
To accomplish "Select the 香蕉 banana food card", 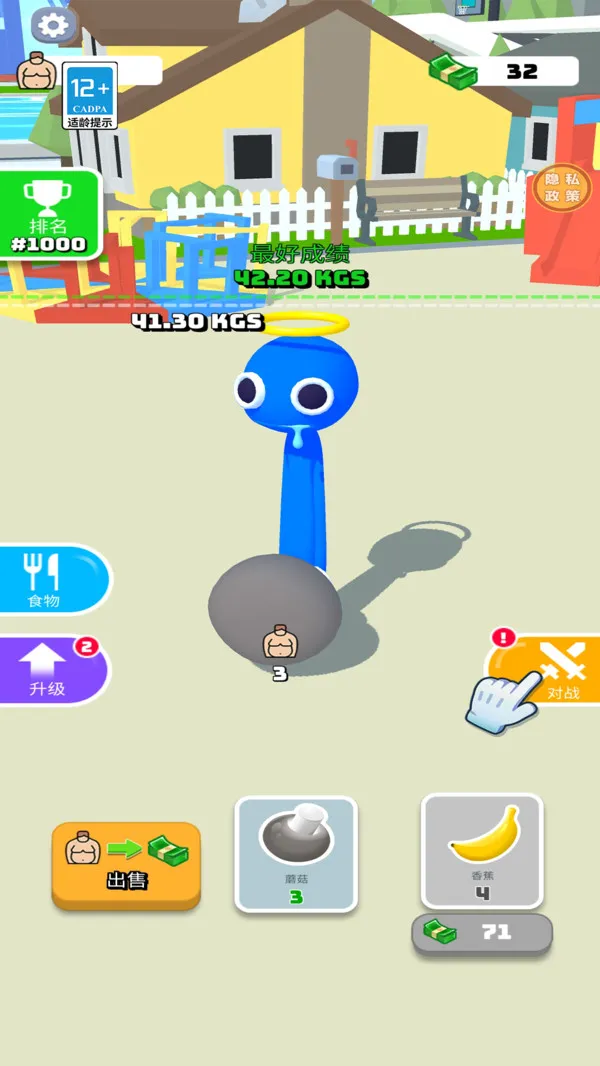I will (482, 850).
